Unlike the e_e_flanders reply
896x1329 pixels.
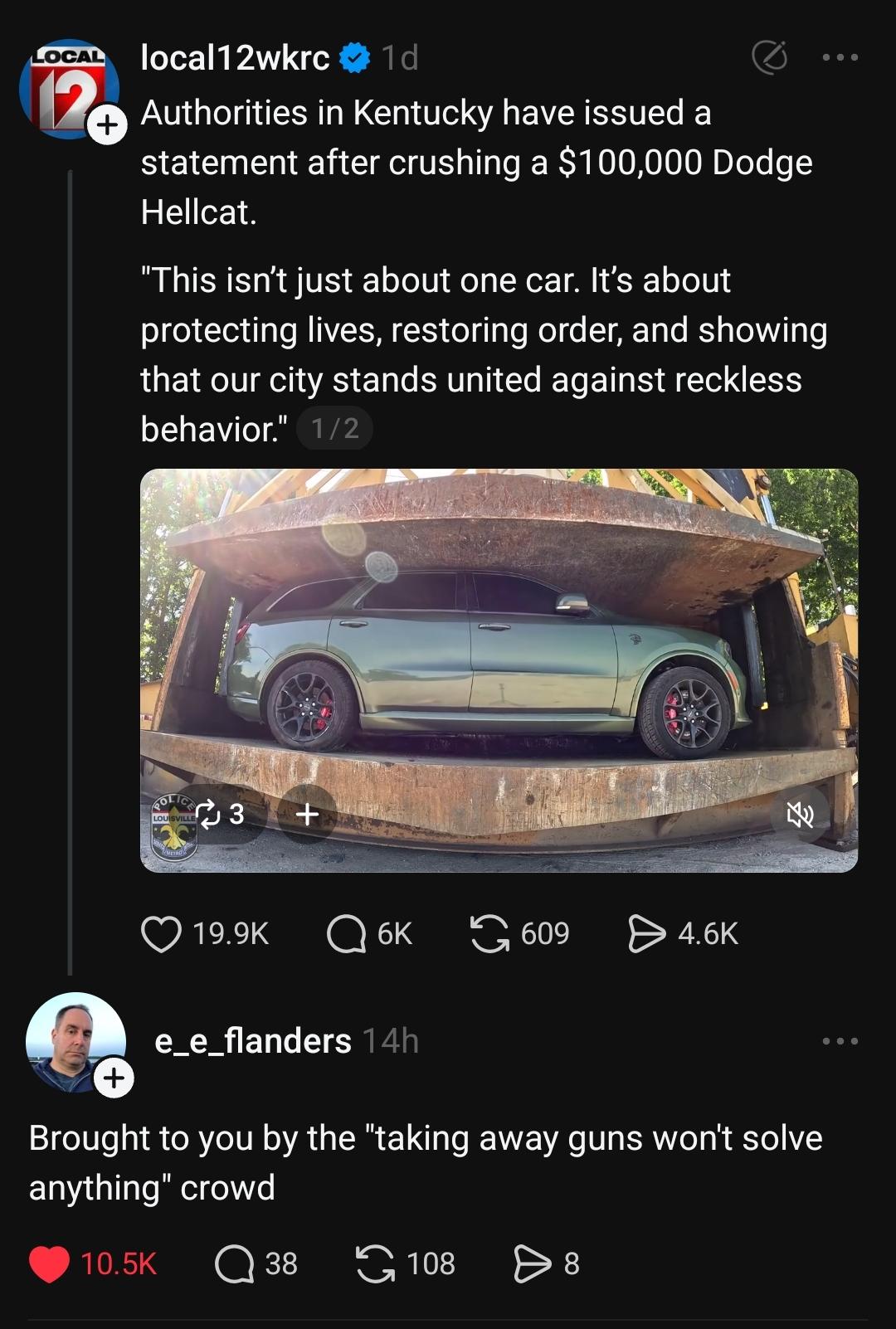pos(50,1263)
